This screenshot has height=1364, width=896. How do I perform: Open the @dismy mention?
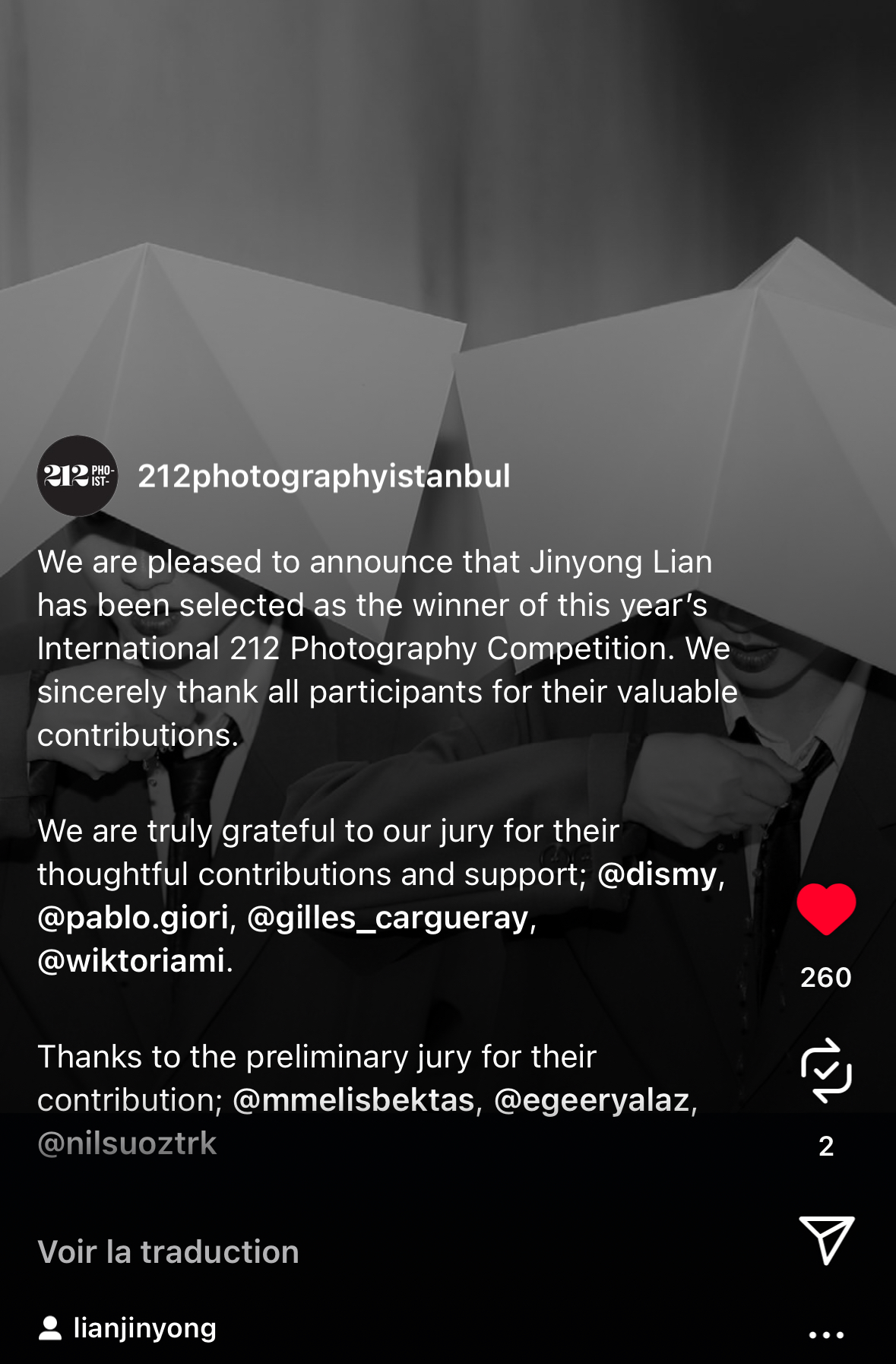tap(657, 874)
